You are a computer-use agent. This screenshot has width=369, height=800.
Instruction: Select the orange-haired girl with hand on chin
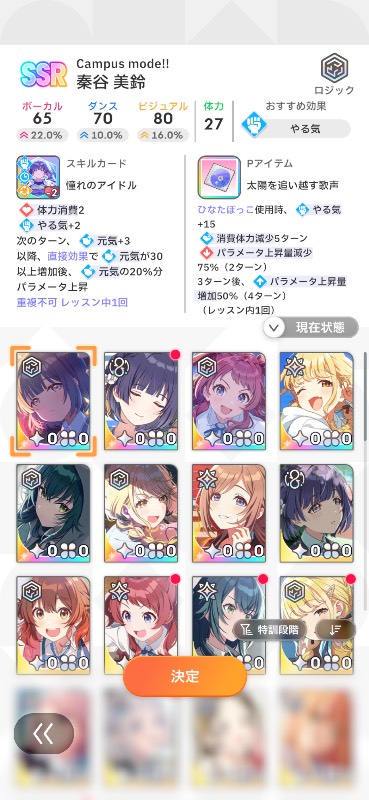229,513
